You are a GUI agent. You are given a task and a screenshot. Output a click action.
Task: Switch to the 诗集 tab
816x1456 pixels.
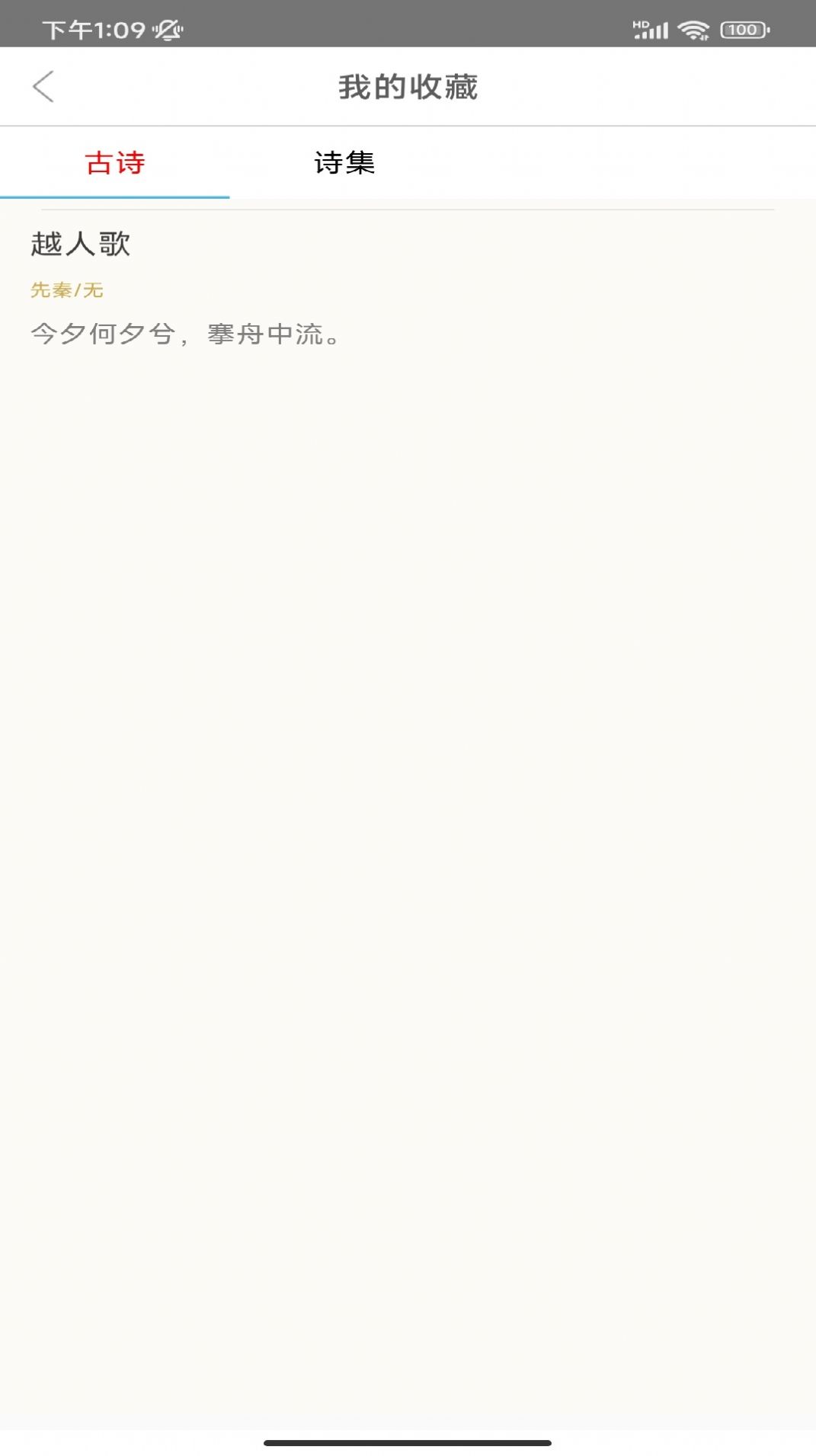(344, 162)
